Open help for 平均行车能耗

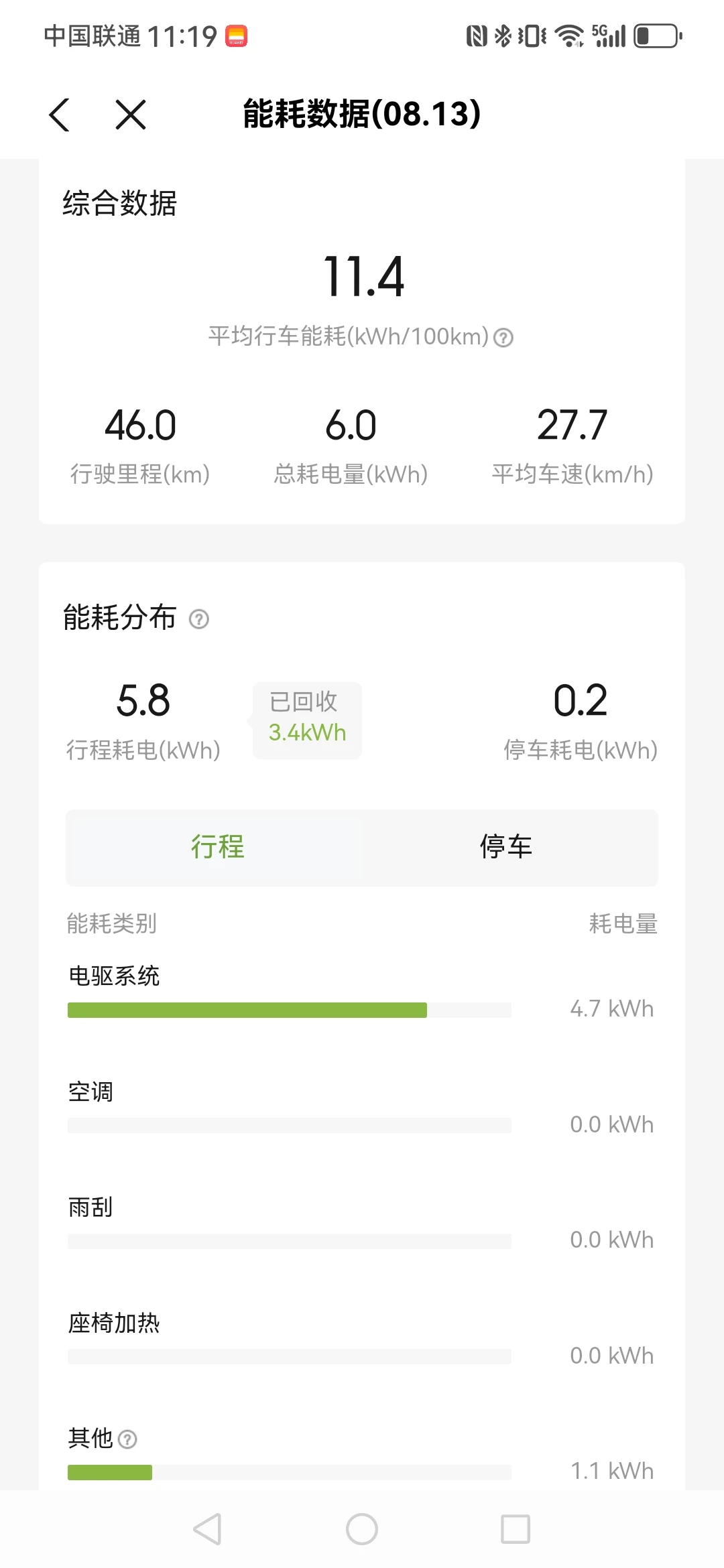[x=503, y=338]
